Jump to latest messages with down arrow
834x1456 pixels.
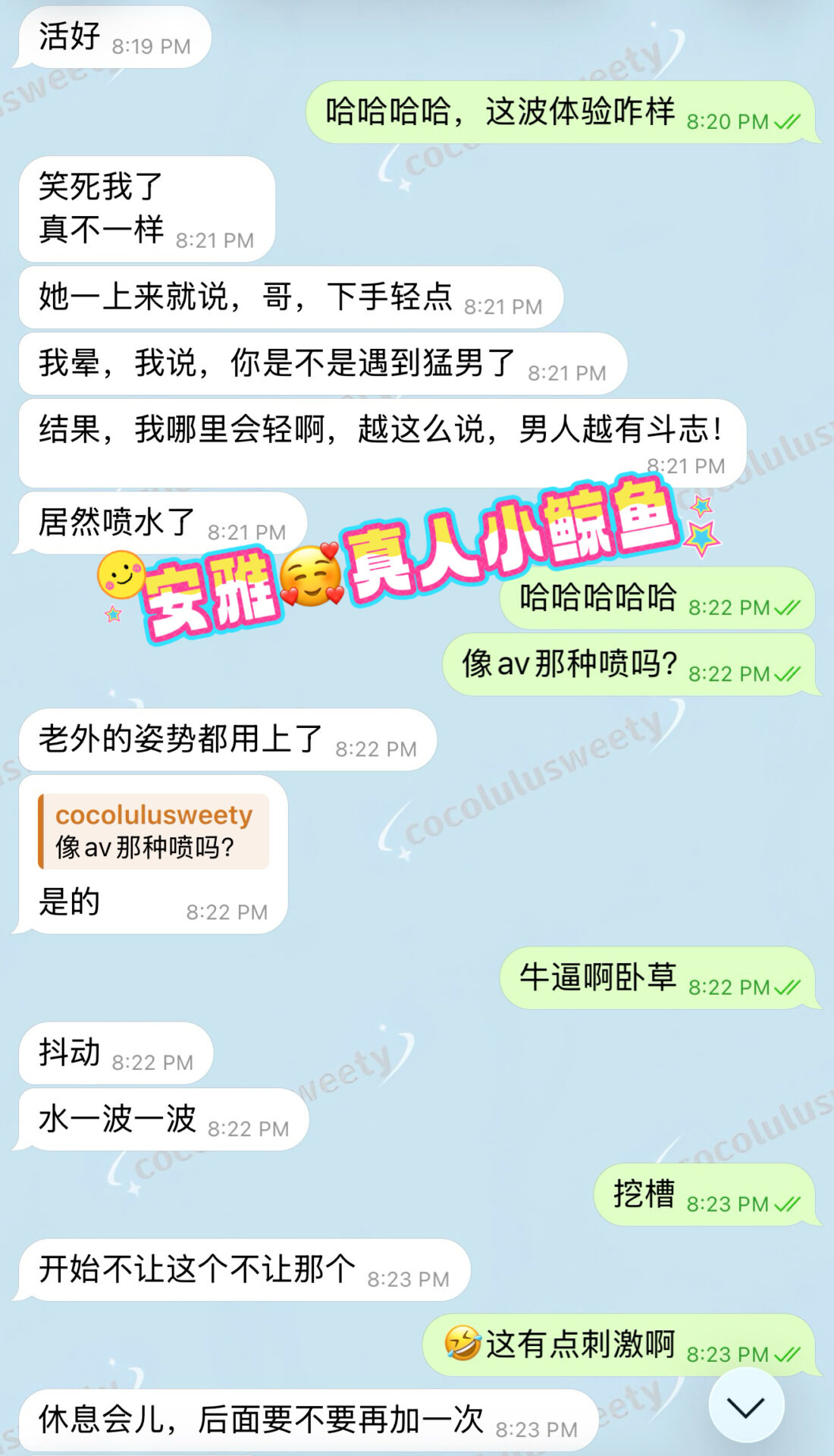tap(746, 1407)
